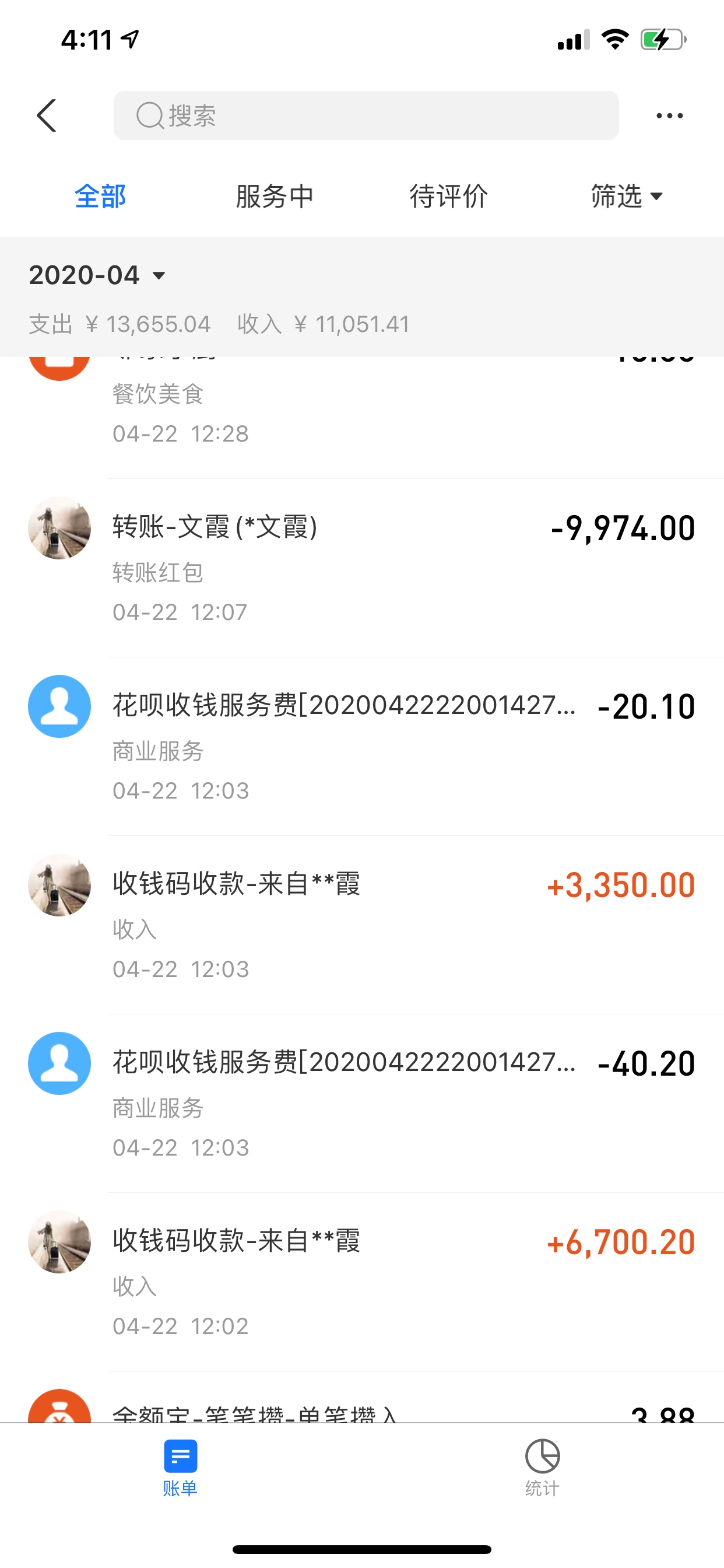Screen dimensions: 724x1568
Task: Select the 全部 tab
Action: (x=100, y=196)
